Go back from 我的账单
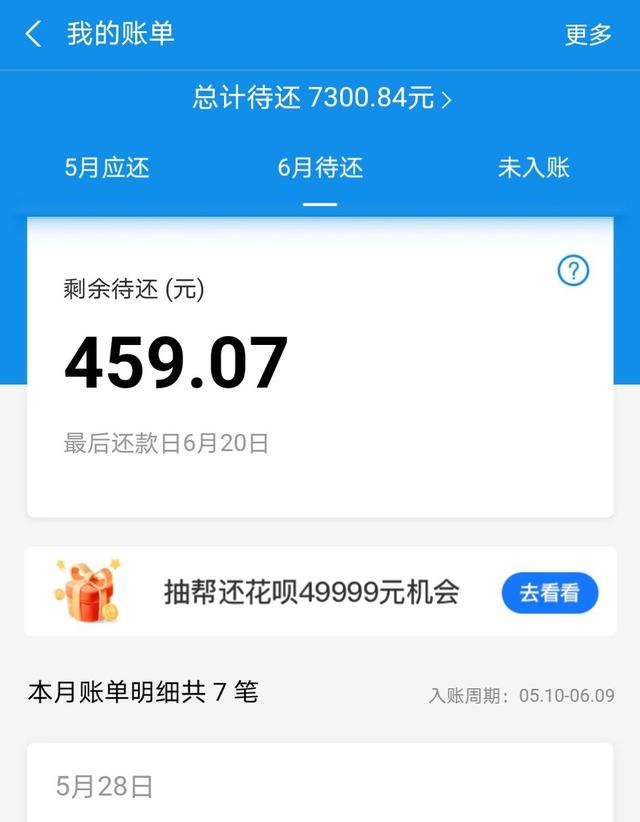Image resolution: width=640 pixels, height=822 pixels. click(x=33, y=34)
